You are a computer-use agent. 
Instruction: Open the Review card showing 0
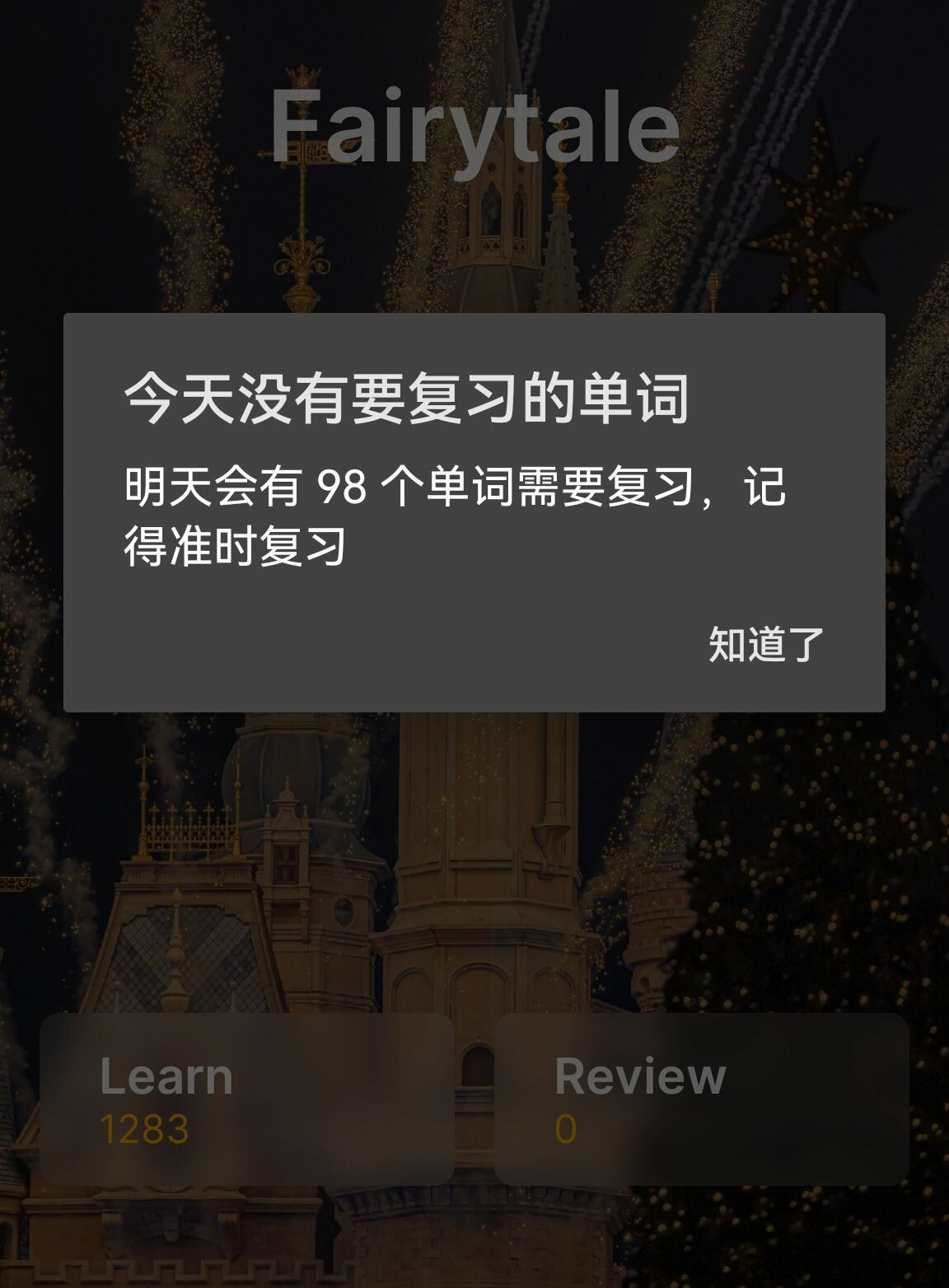click(701, 1099)
